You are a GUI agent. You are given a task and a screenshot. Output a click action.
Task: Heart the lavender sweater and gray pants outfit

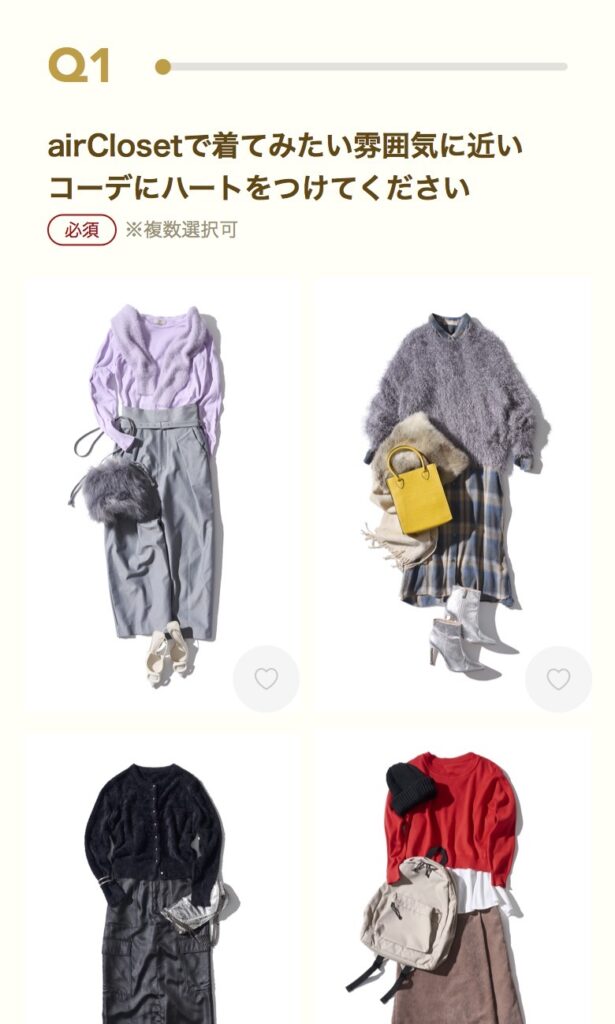pyautogui.click(x=266, y=679)
